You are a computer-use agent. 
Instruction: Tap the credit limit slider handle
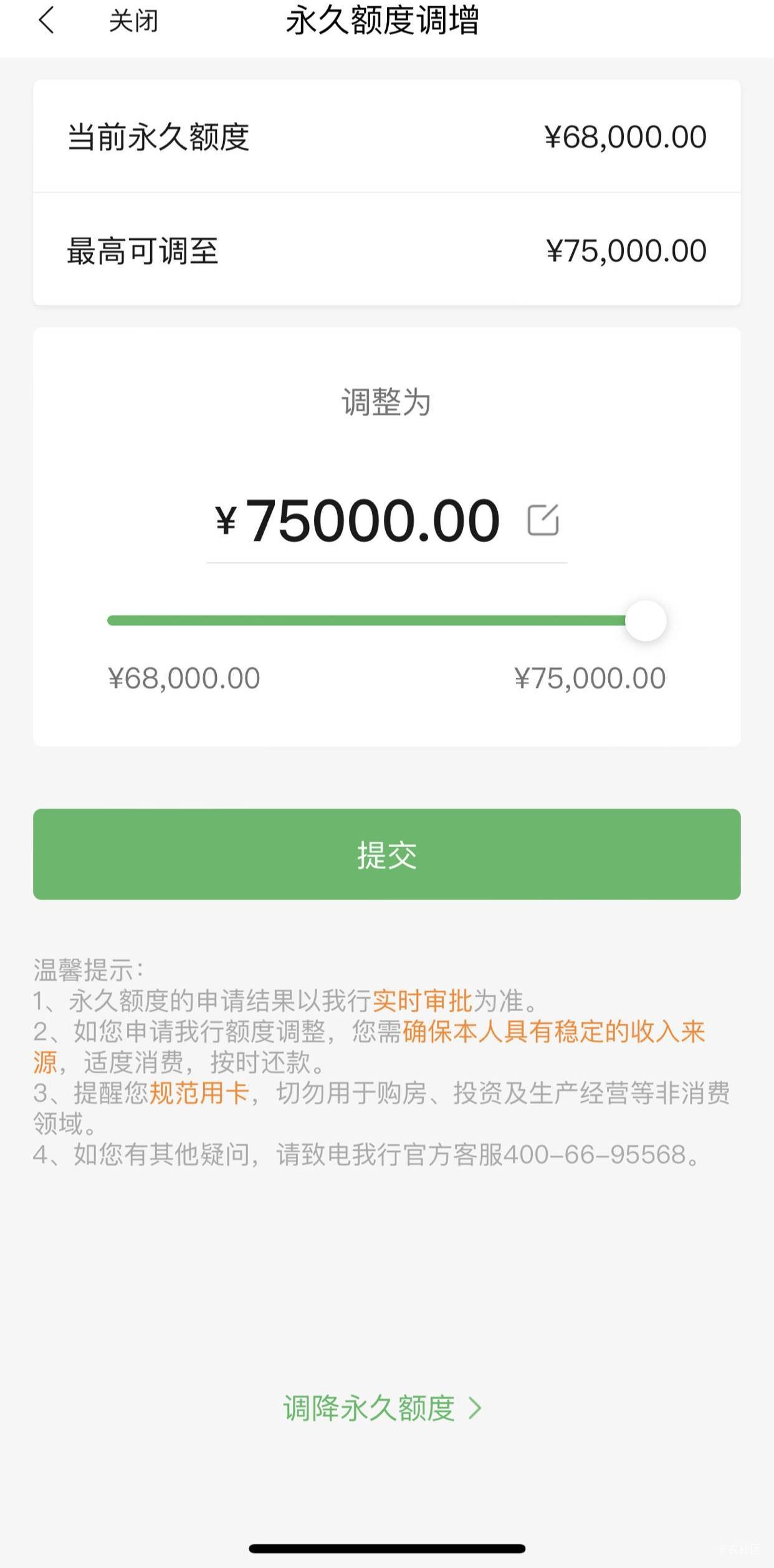pyautogui.click(x=646, y=620)
